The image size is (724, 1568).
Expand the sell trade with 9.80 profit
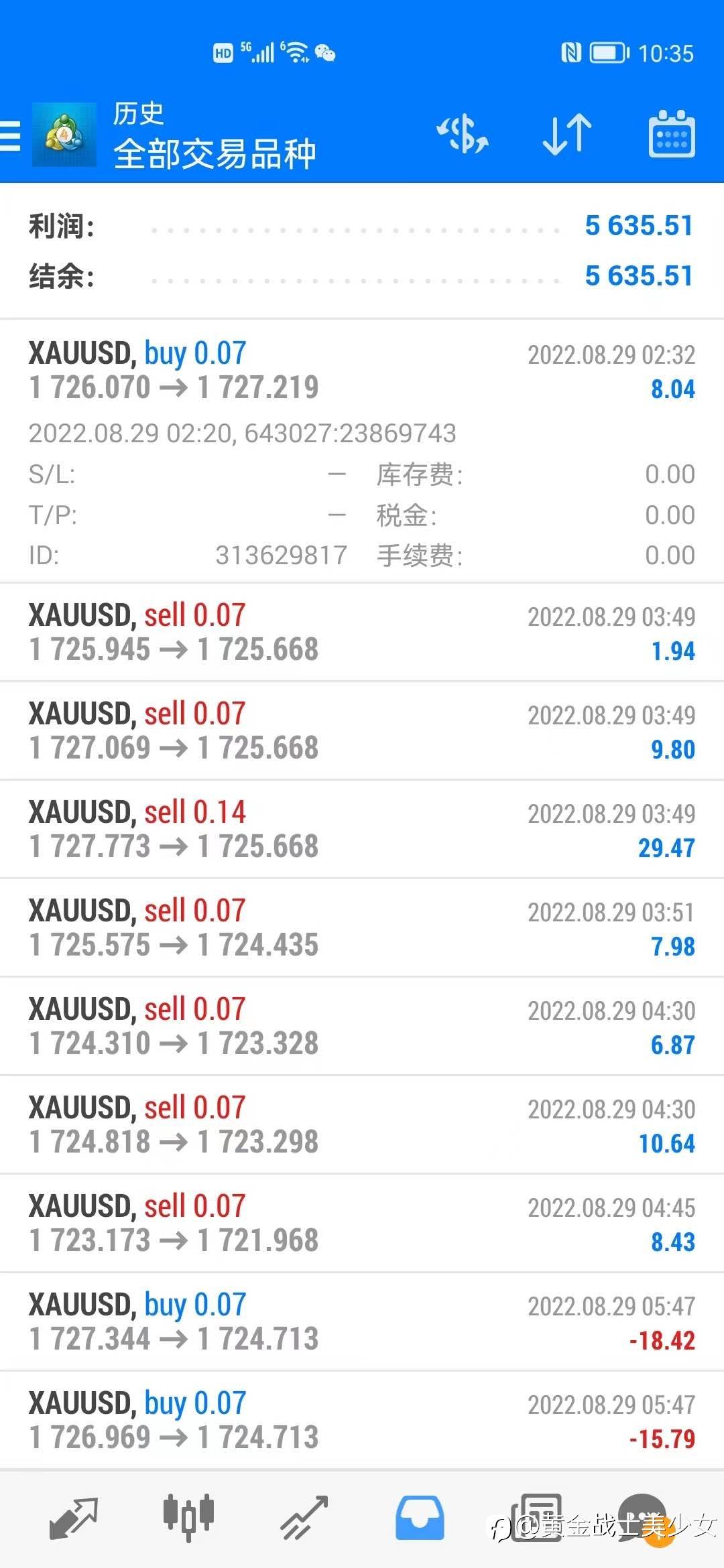click(x=362, y=731)
